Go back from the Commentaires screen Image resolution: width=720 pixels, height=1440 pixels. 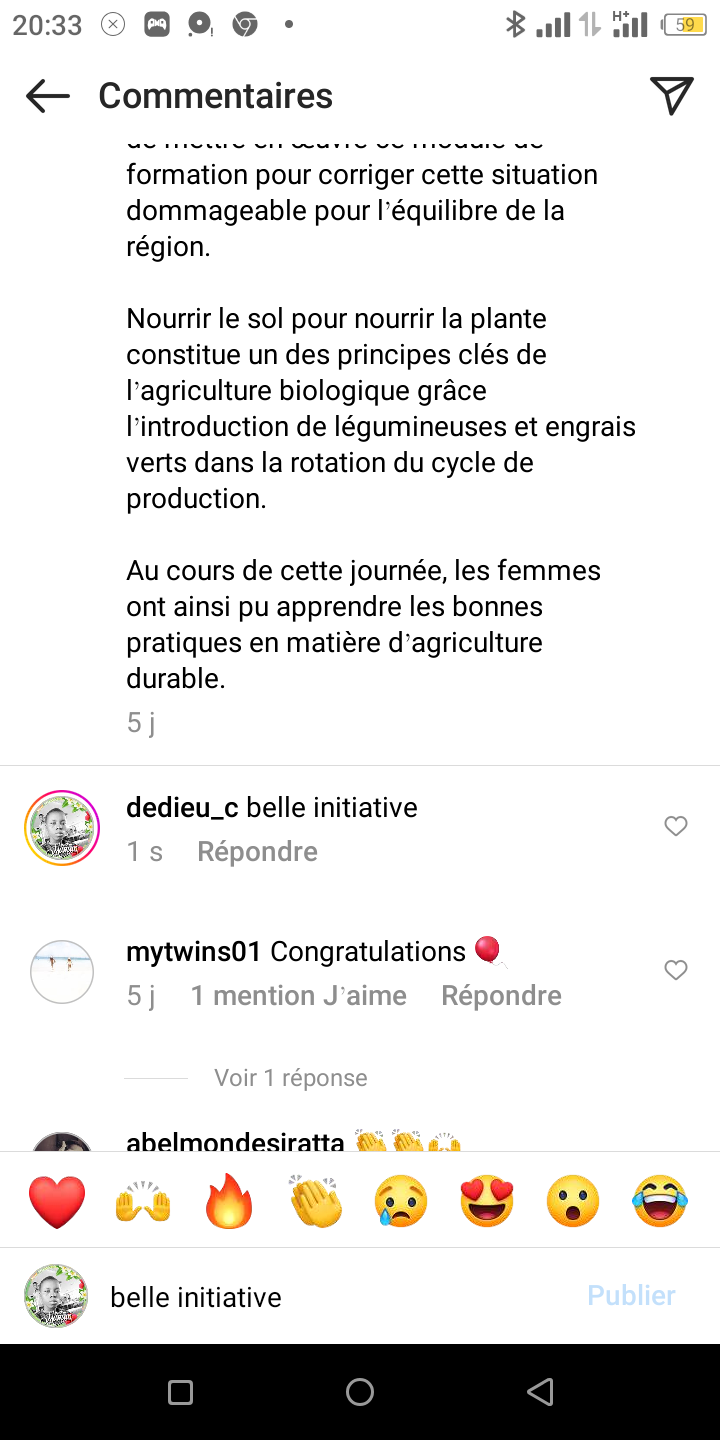point(47,96)
